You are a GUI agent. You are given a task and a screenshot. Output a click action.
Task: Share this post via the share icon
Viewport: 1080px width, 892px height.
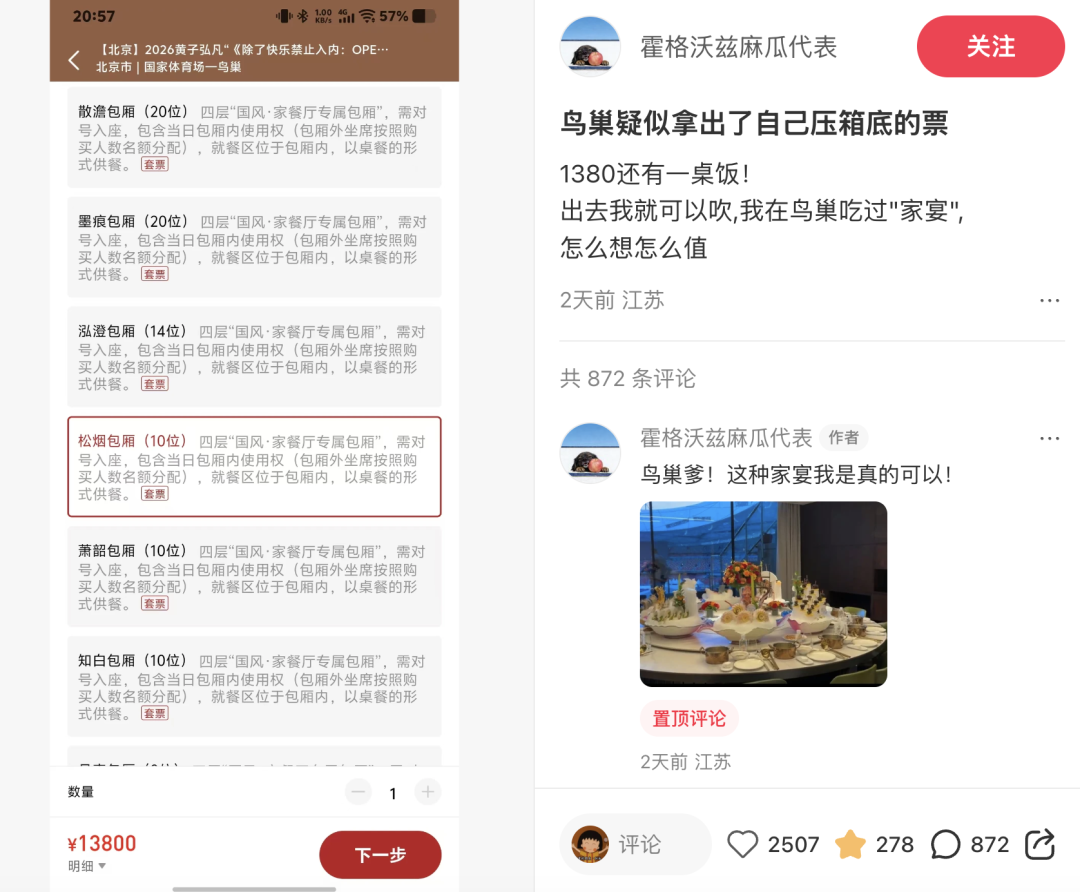[x=1040, y=845]
